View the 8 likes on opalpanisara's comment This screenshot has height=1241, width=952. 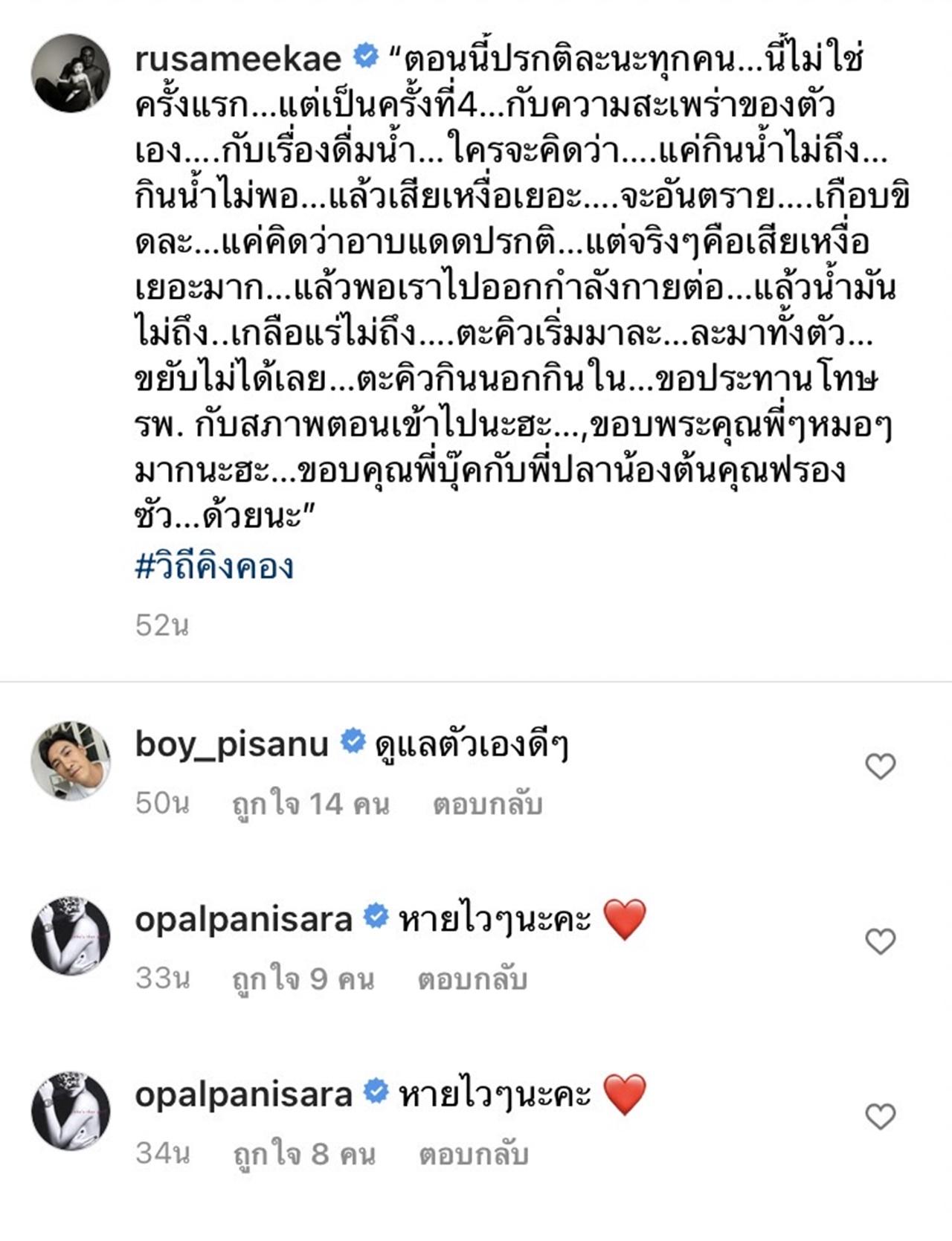pos(303,1155)
